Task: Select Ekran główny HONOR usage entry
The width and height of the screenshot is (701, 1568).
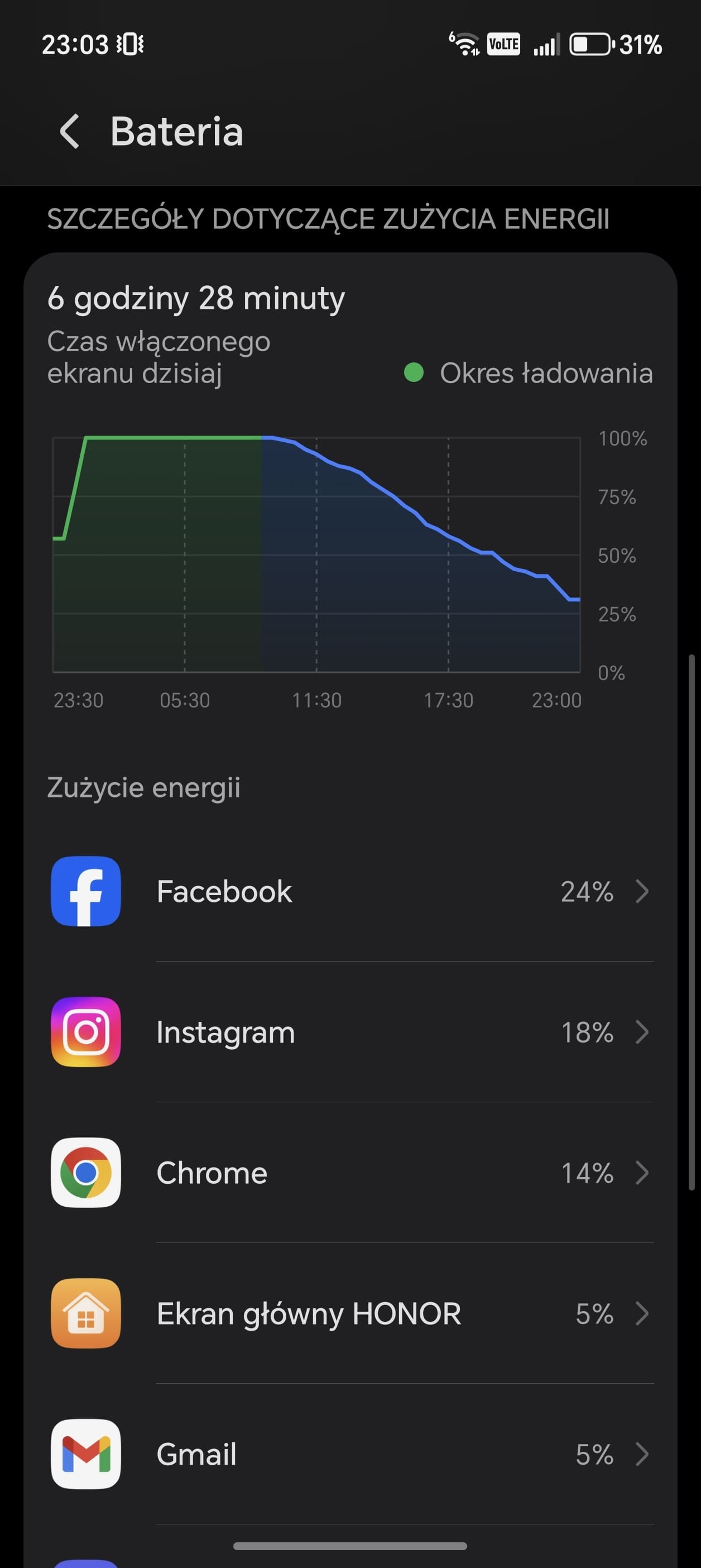Action: (350, 1313)
